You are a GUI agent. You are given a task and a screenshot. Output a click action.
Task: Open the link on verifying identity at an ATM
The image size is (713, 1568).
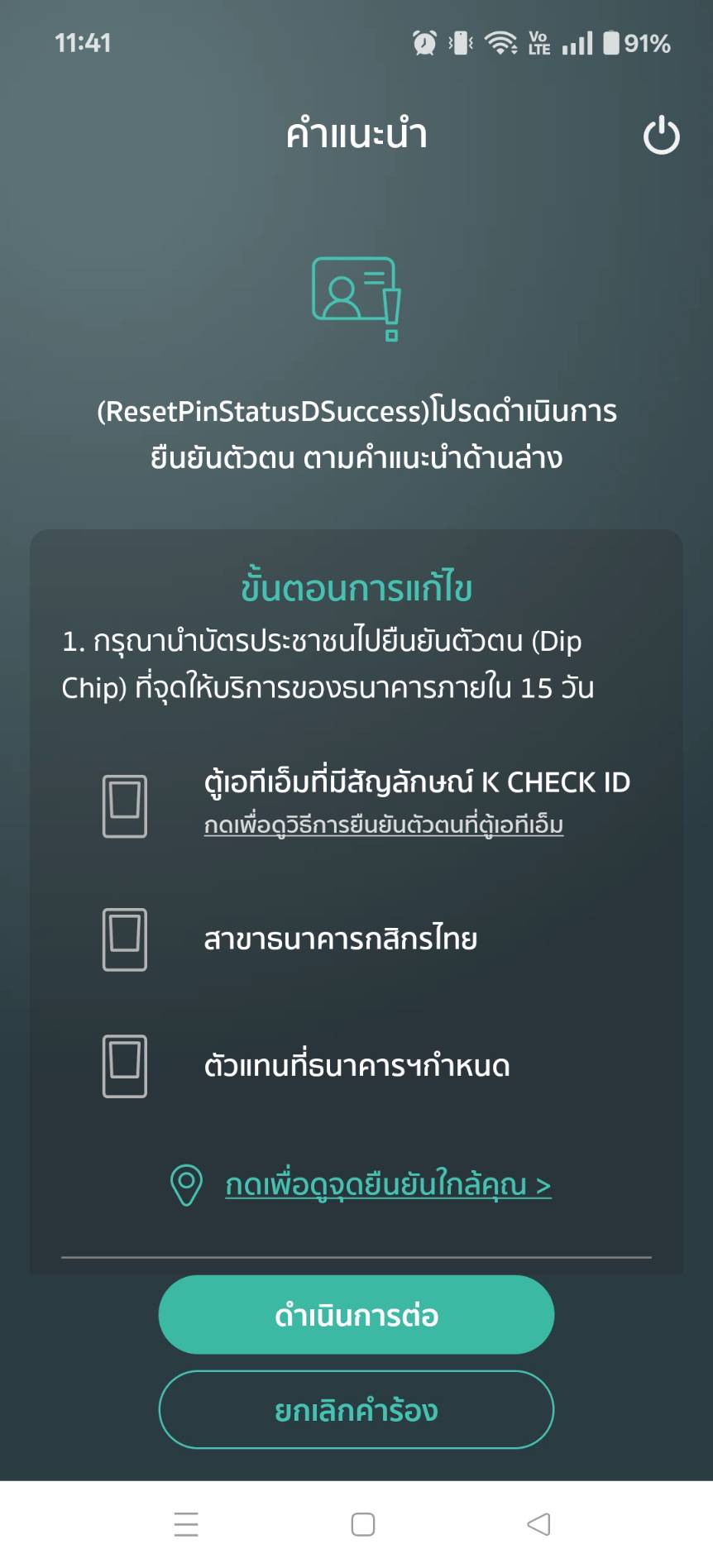(383, 825)
